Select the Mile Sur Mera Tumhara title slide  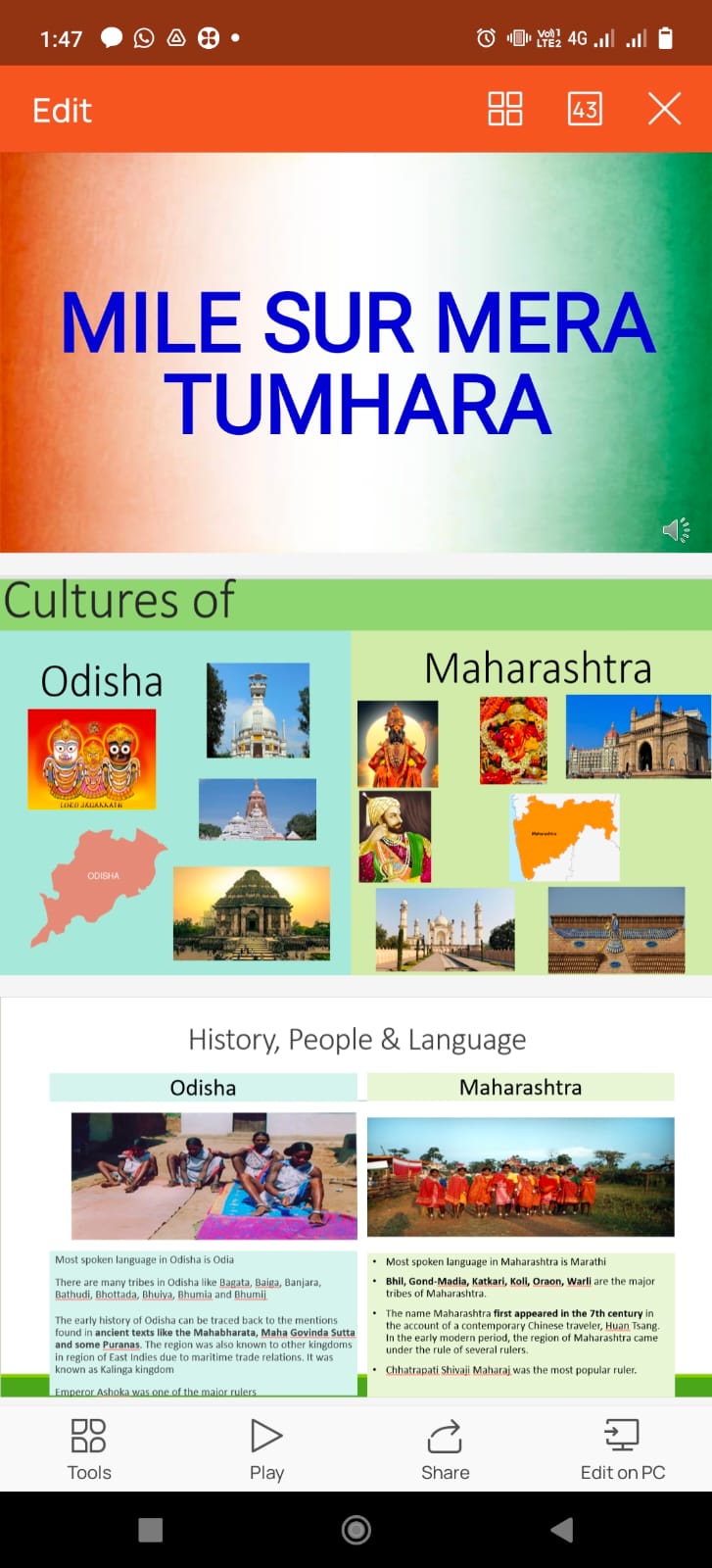(x=356, y=353)
